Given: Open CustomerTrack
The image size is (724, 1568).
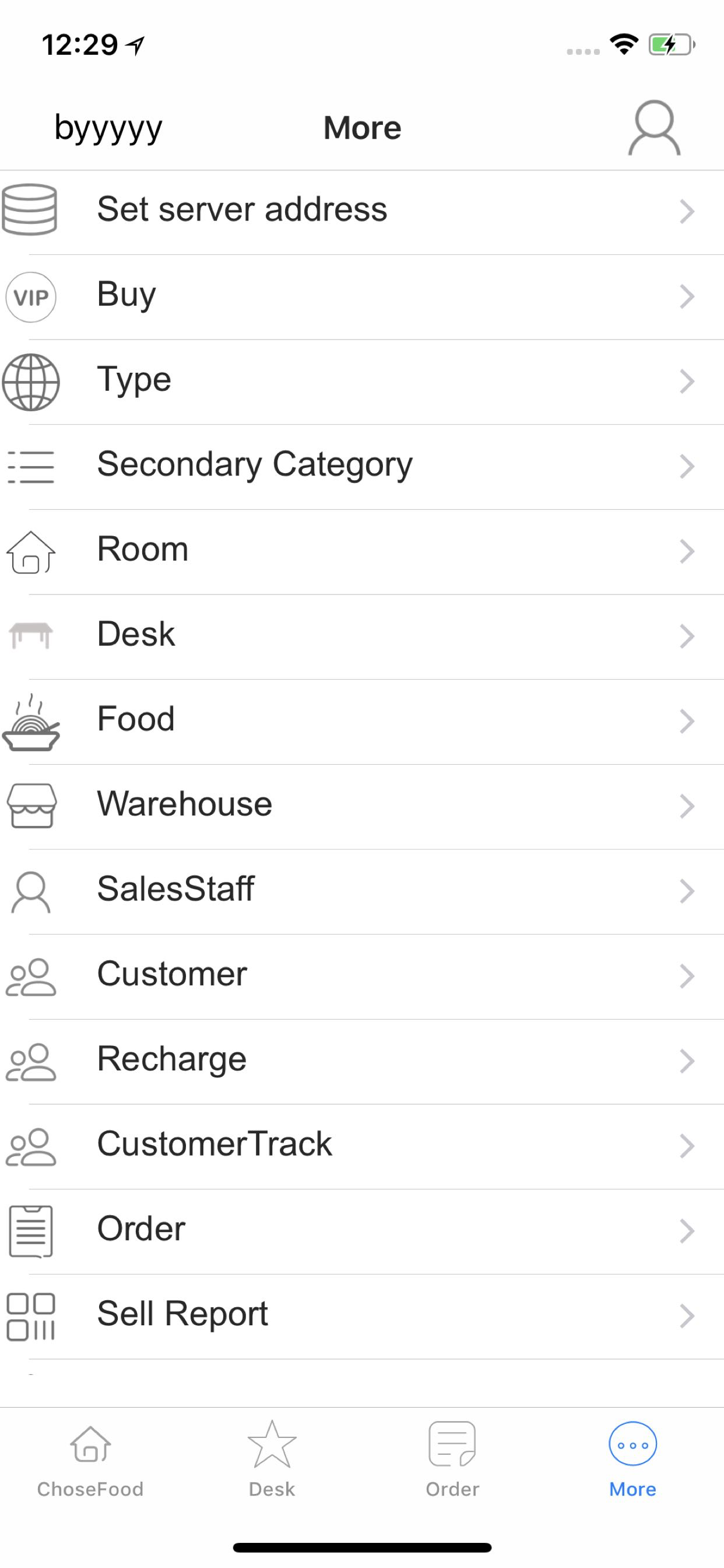Looking at the screenshot, I should coord(362,1146).
